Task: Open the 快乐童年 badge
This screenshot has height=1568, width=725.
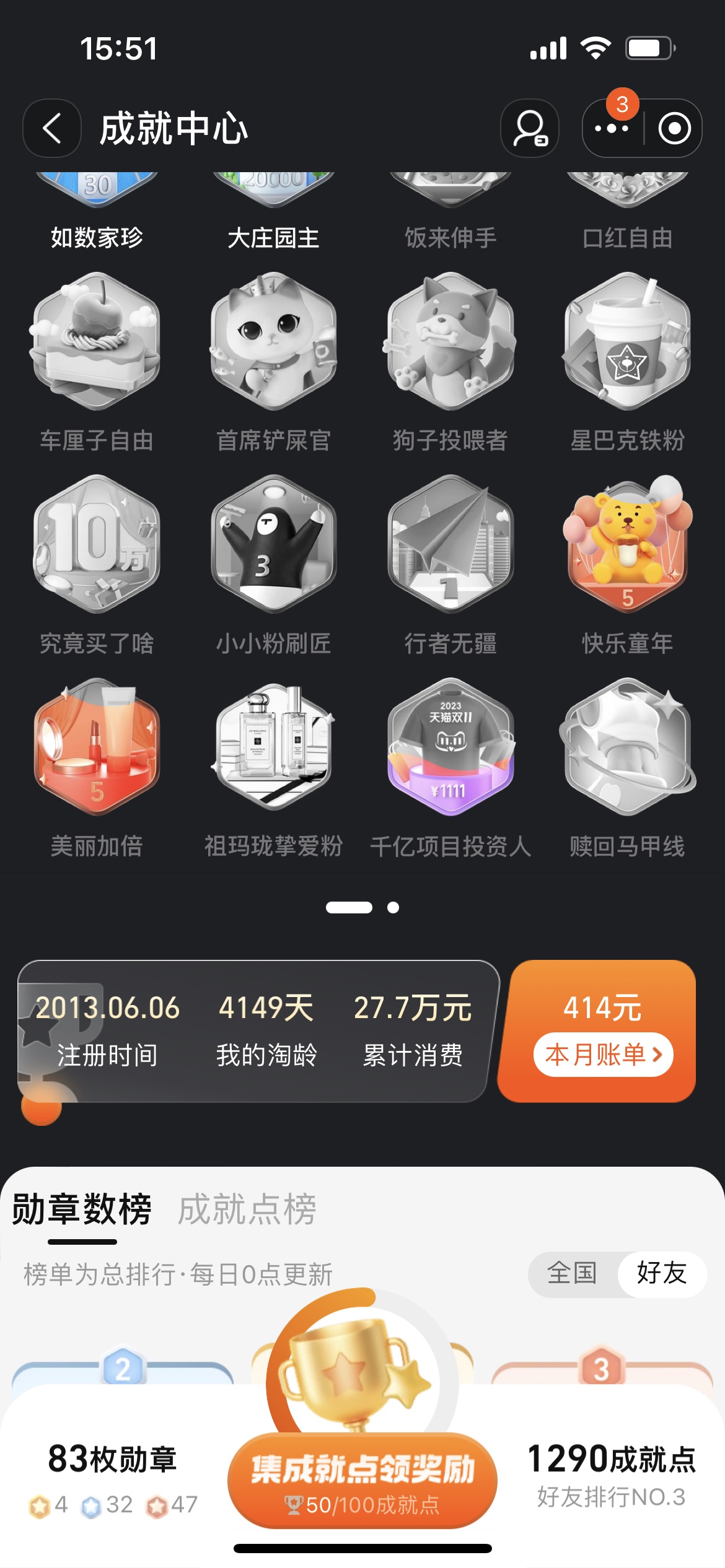Action: click(628, 565)
